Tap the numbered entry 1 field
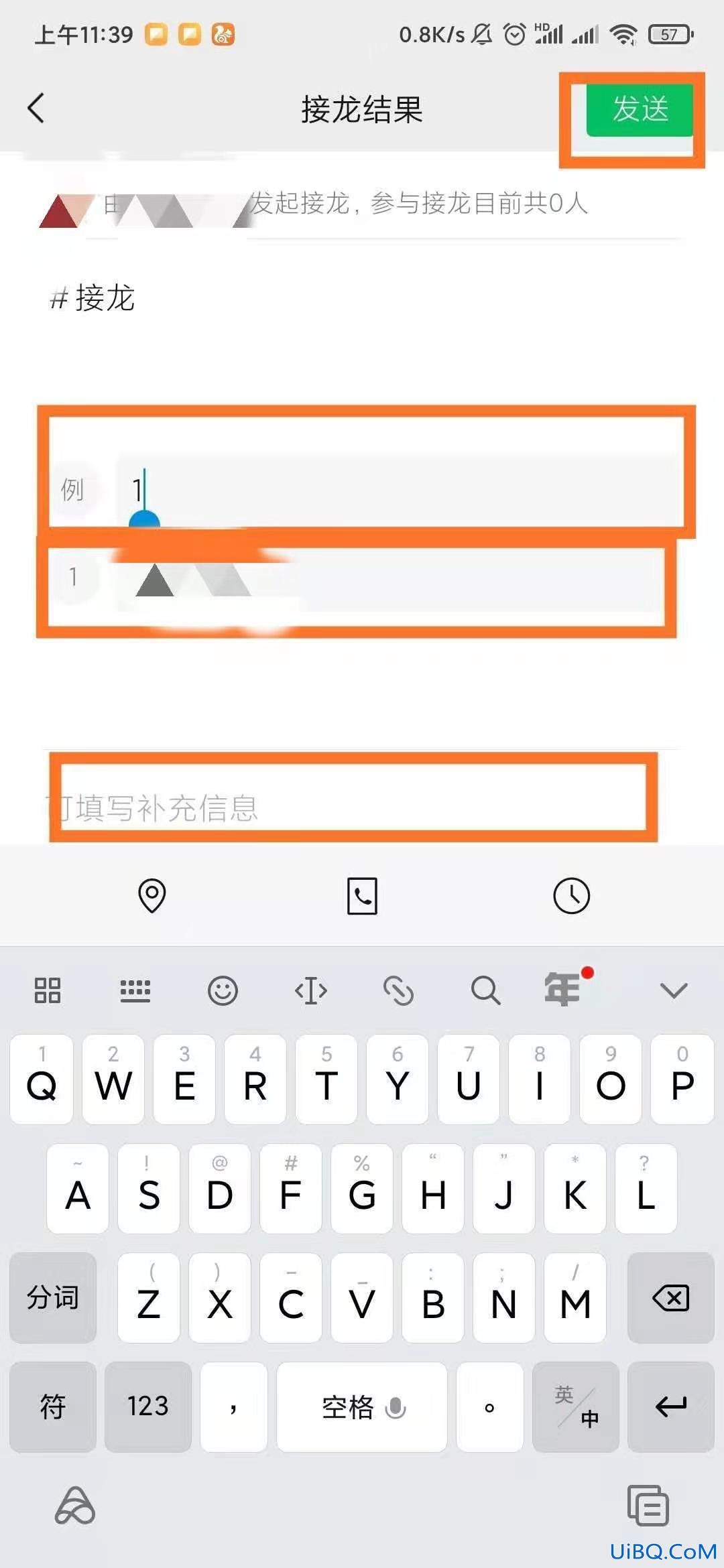This screenshot has width=724, height=1568. [389, 578]
